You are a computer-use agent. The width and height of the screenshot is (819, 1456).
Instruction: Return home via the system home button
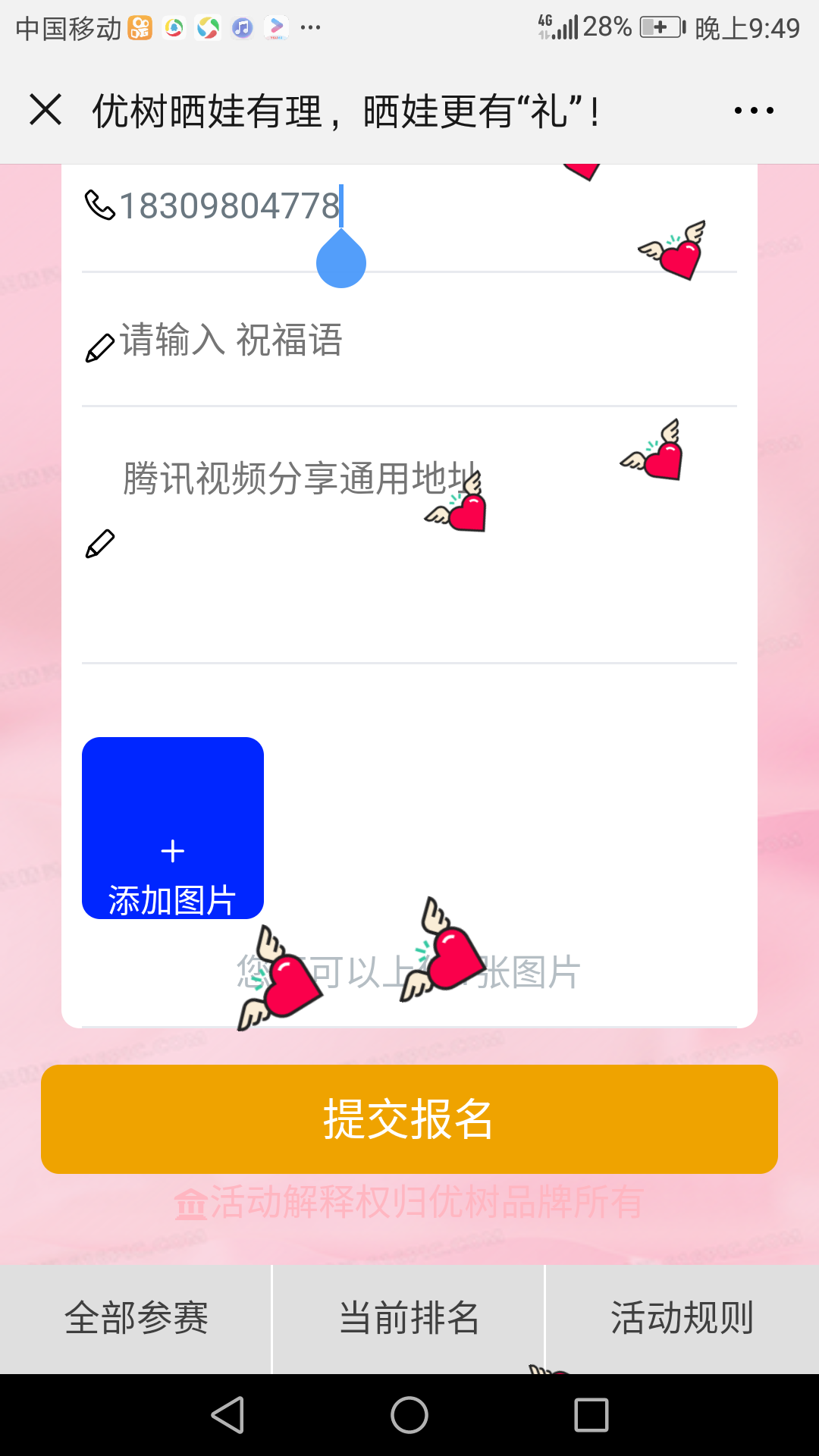coord(409,1415)
